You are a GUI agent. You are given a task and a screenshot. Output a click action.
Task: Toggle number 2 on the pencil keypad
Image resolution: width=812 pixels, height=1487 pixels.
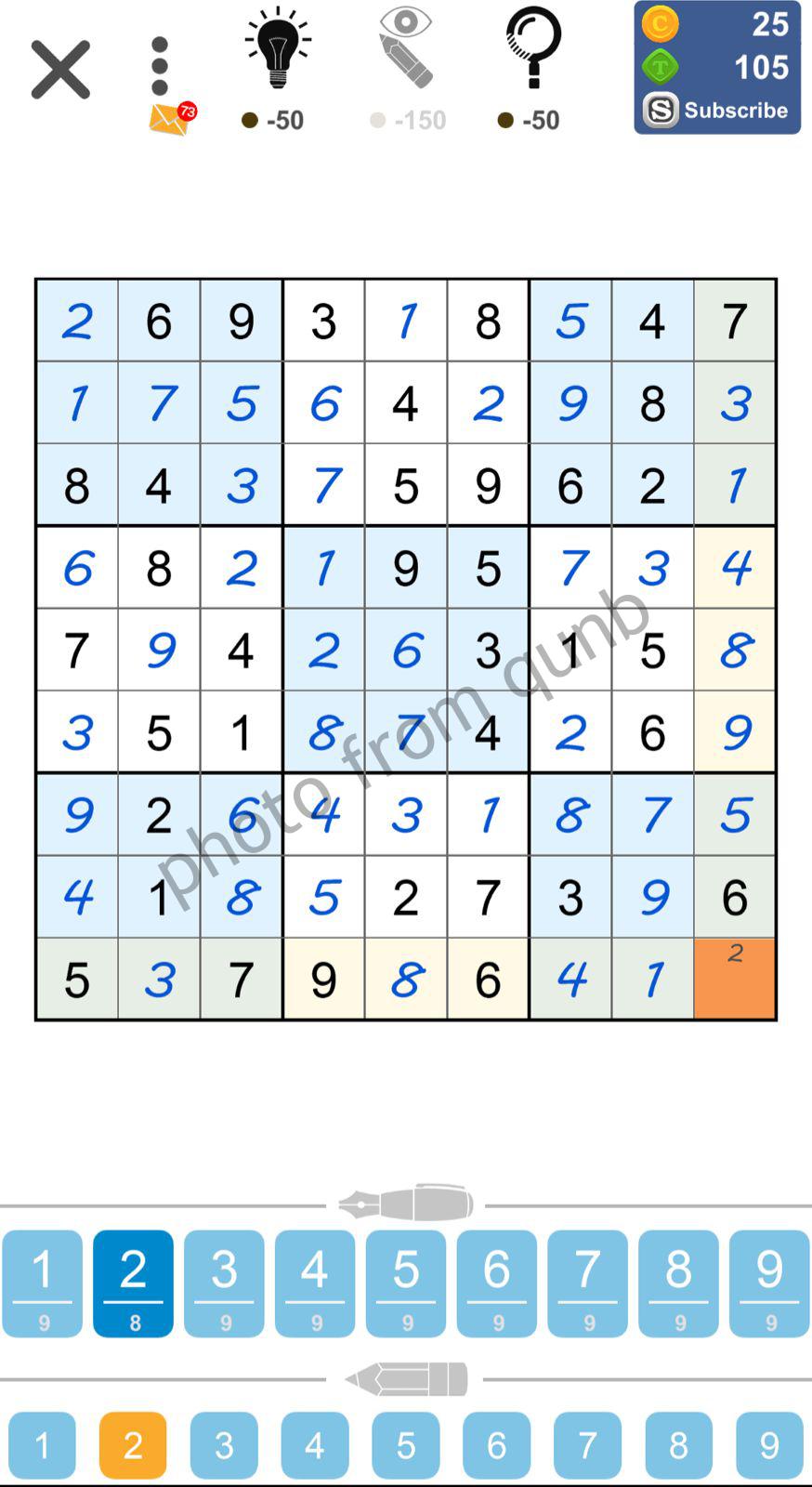point(132,1444)
